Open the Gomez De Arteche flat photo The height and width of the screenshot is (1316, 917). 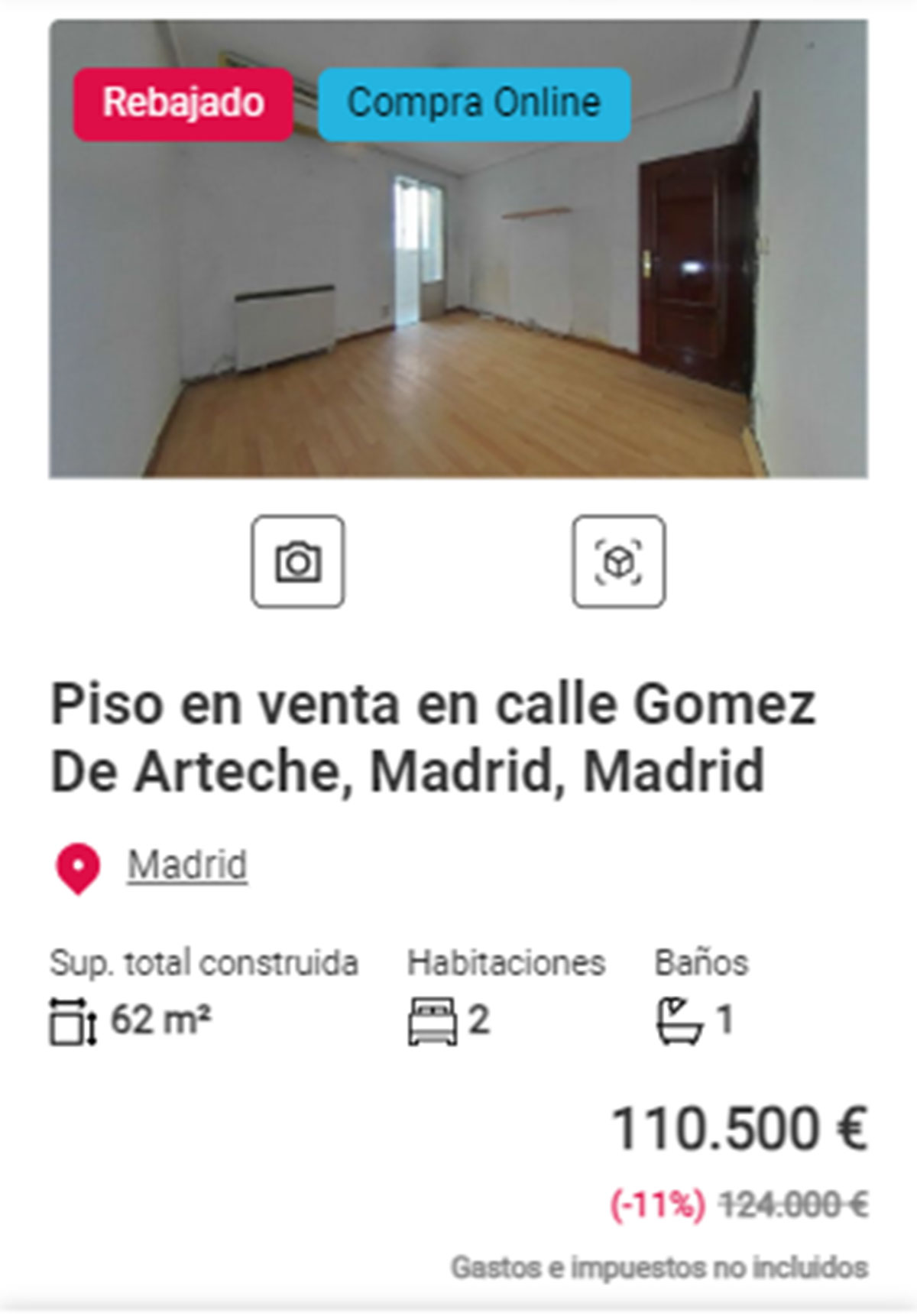[x=458, y=306]
